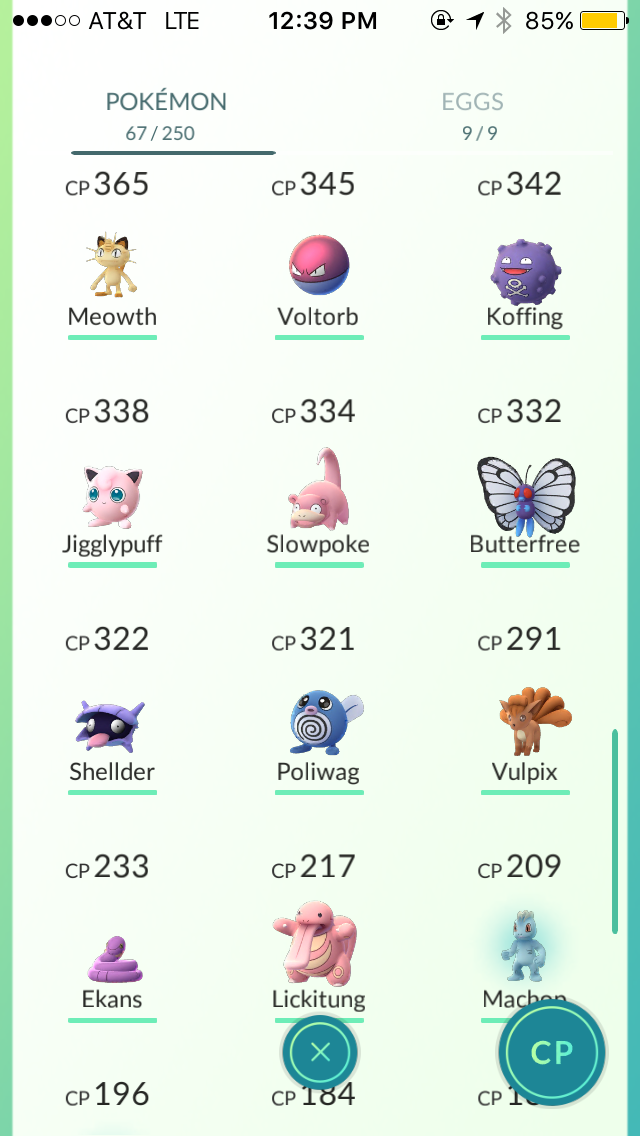Screen dimensions: 640x1136
Task: Select the Pokémon tab
Action: [166, 114]
